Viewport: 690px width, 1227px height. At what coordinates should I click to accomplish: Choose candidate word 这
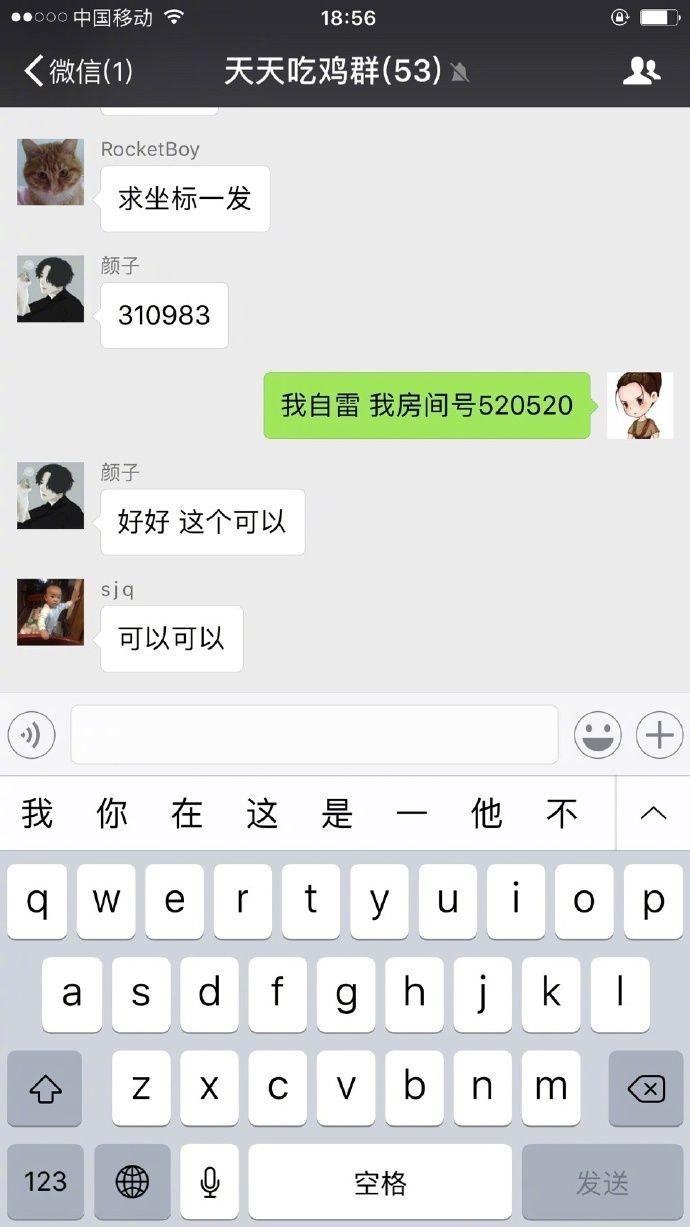(x=262, y=813)
